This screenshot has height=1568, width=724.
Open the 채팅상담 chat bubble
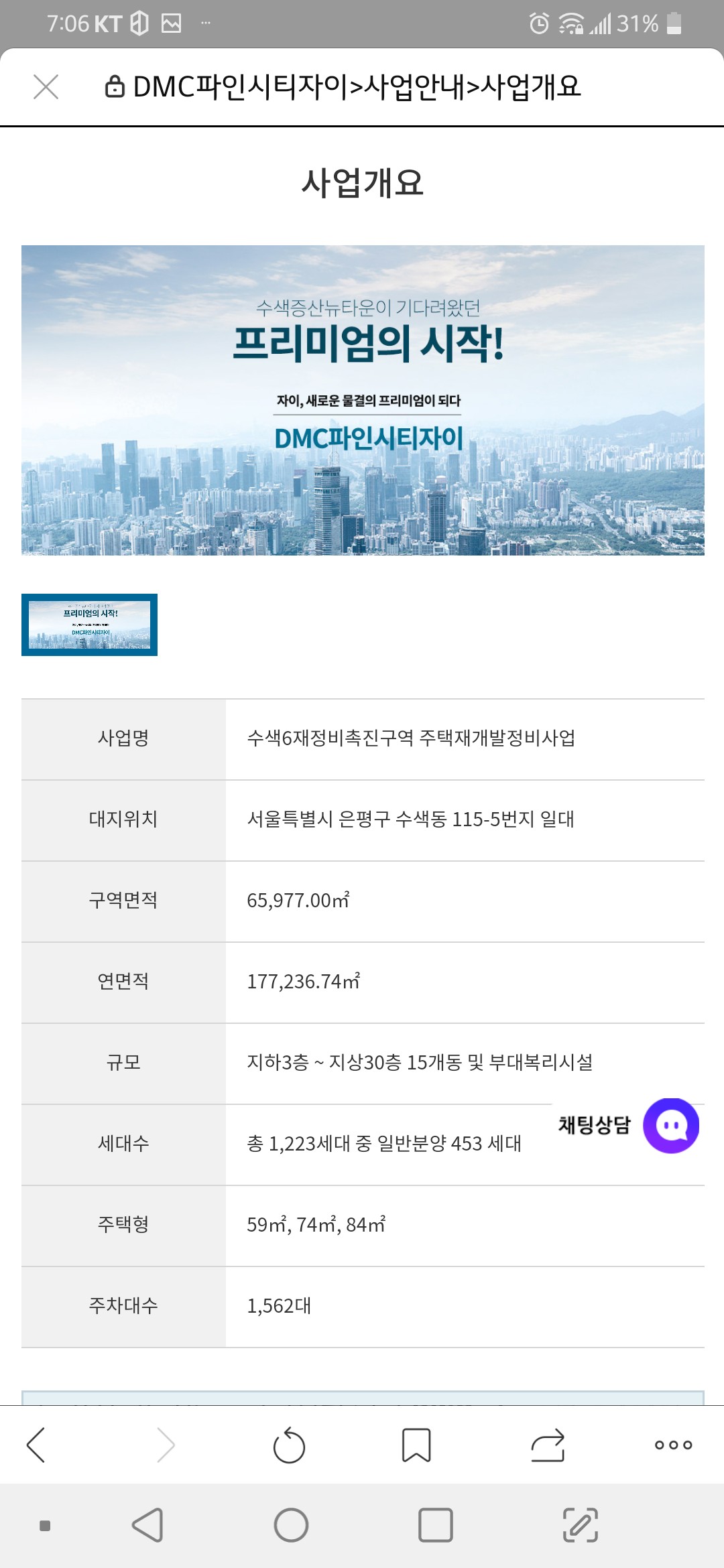[x=670, y=1126]
